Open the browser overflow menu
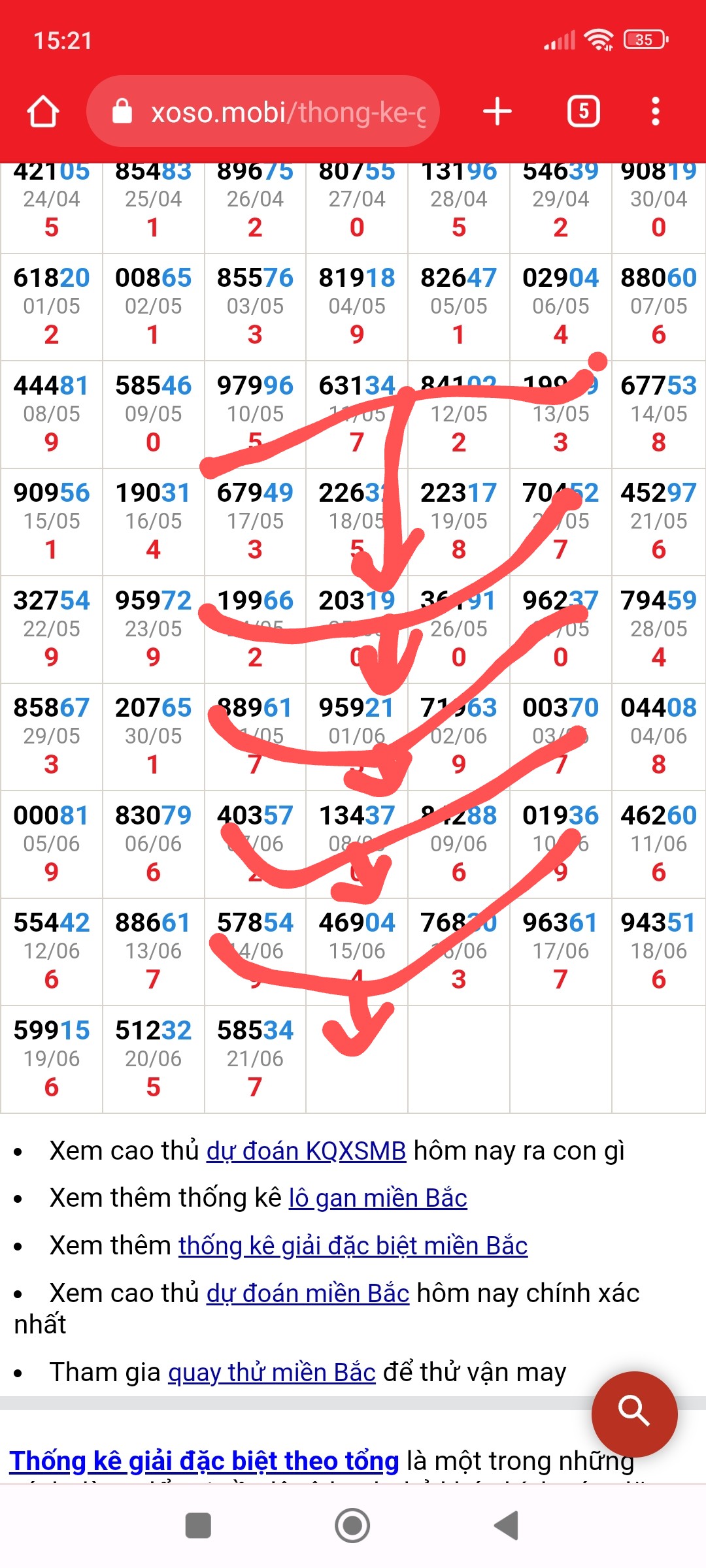This screenshot has width=706, height=1568. click(655, 112)
